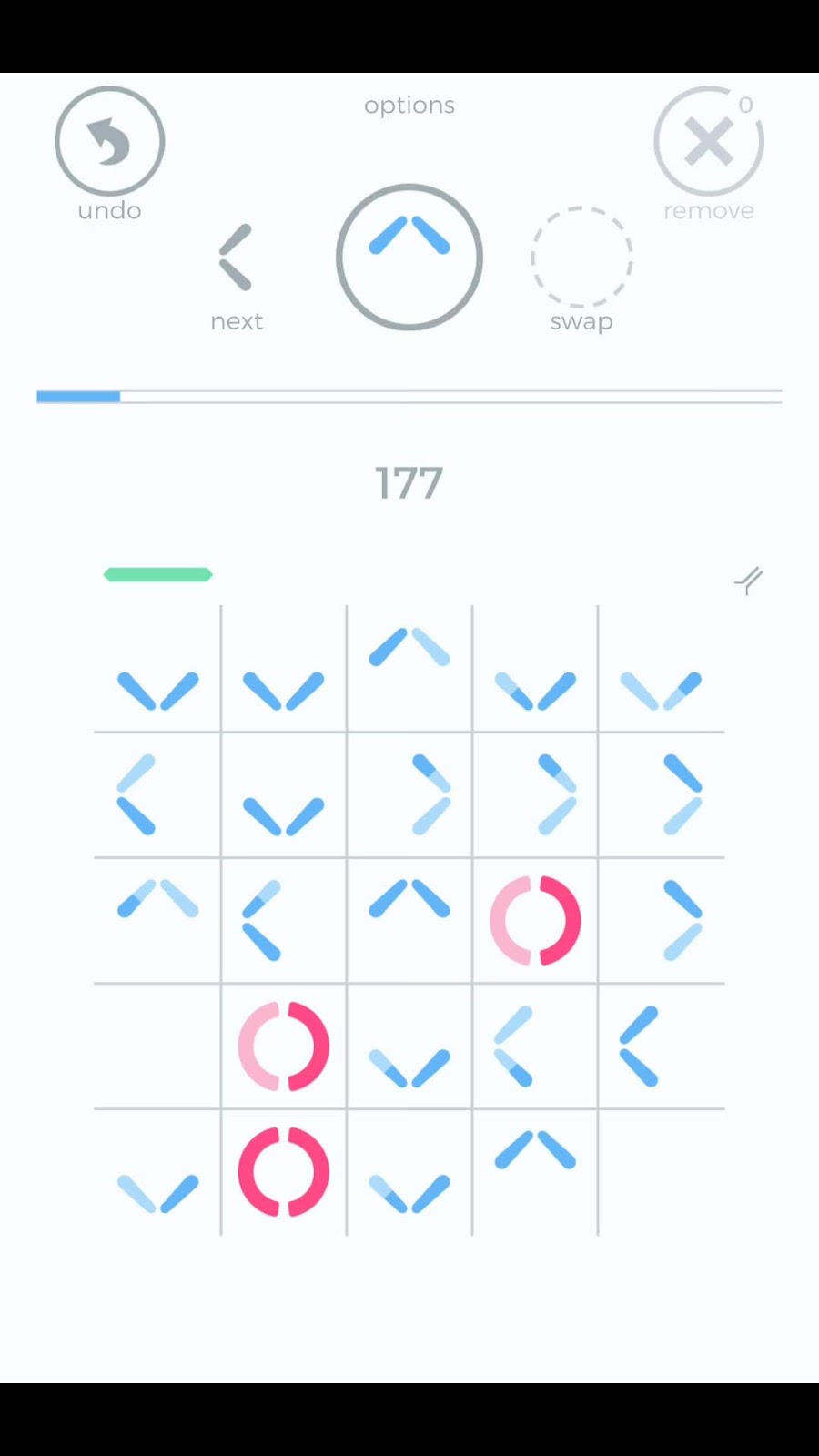Open the options menu
819x1456 pixels.
[409, 106]
